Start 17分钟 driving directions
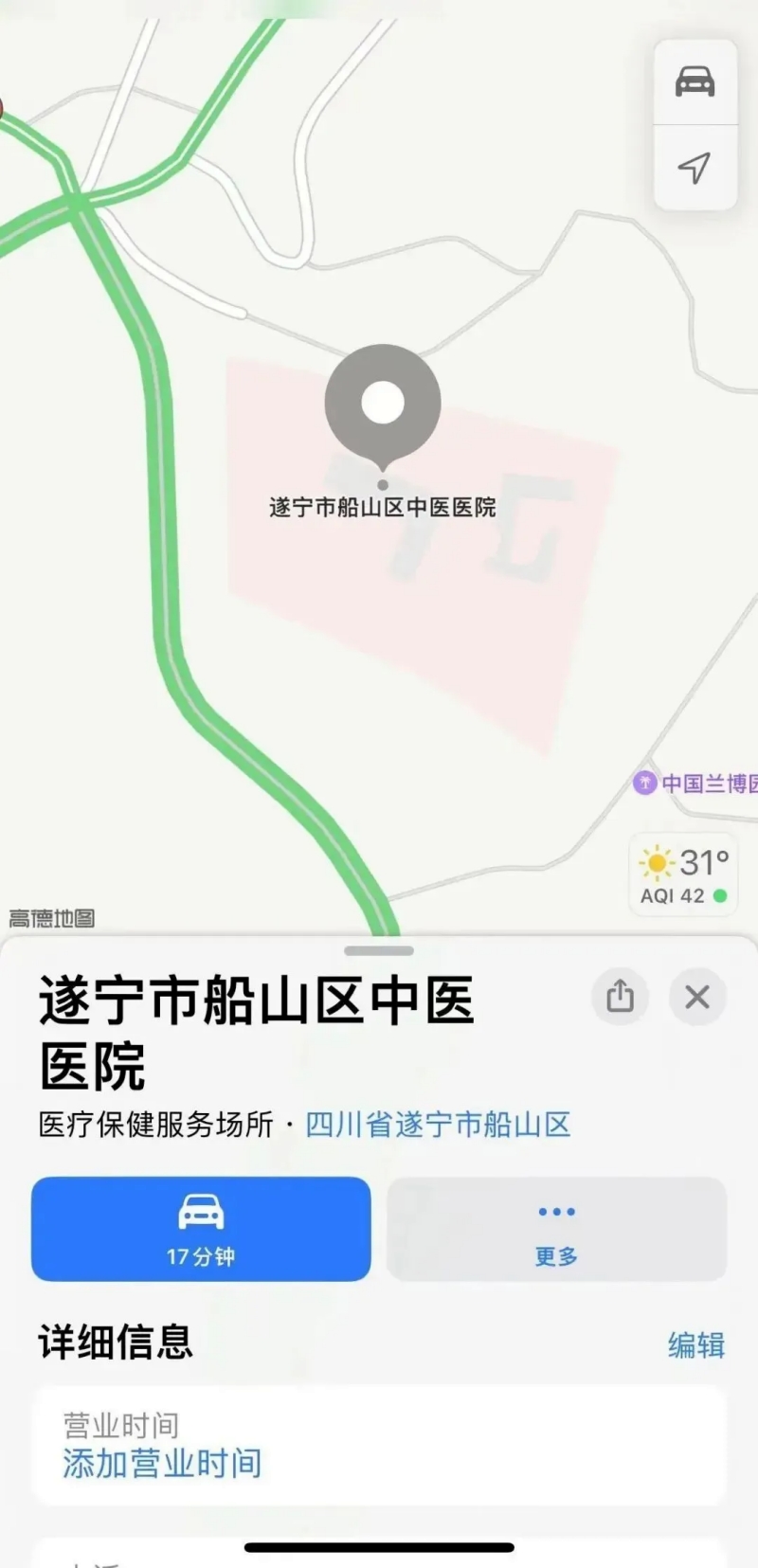758x1568 pixels. [201, 1229]
